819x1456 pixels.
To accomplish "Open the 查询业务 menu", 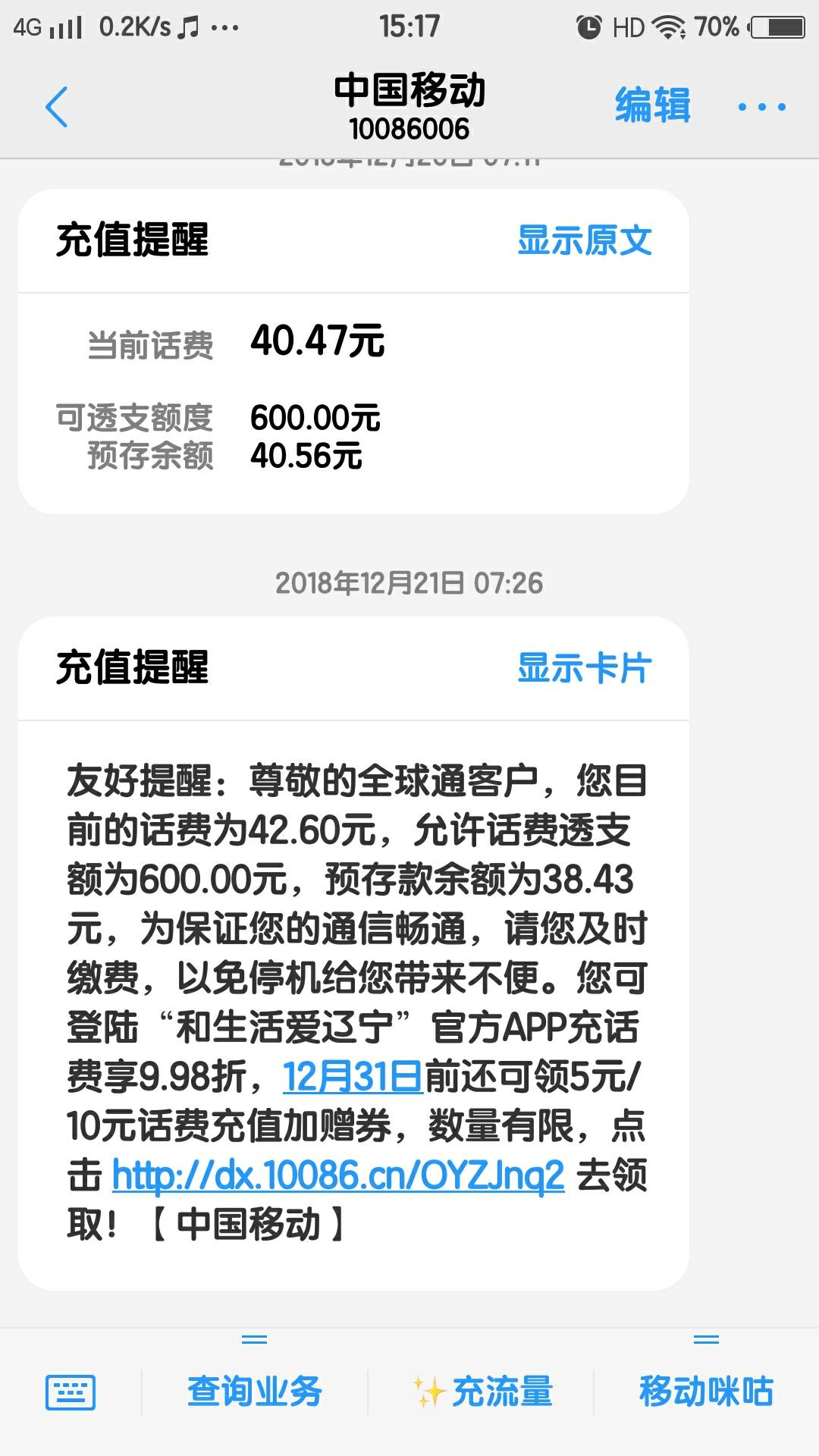I will point(255,1392).
